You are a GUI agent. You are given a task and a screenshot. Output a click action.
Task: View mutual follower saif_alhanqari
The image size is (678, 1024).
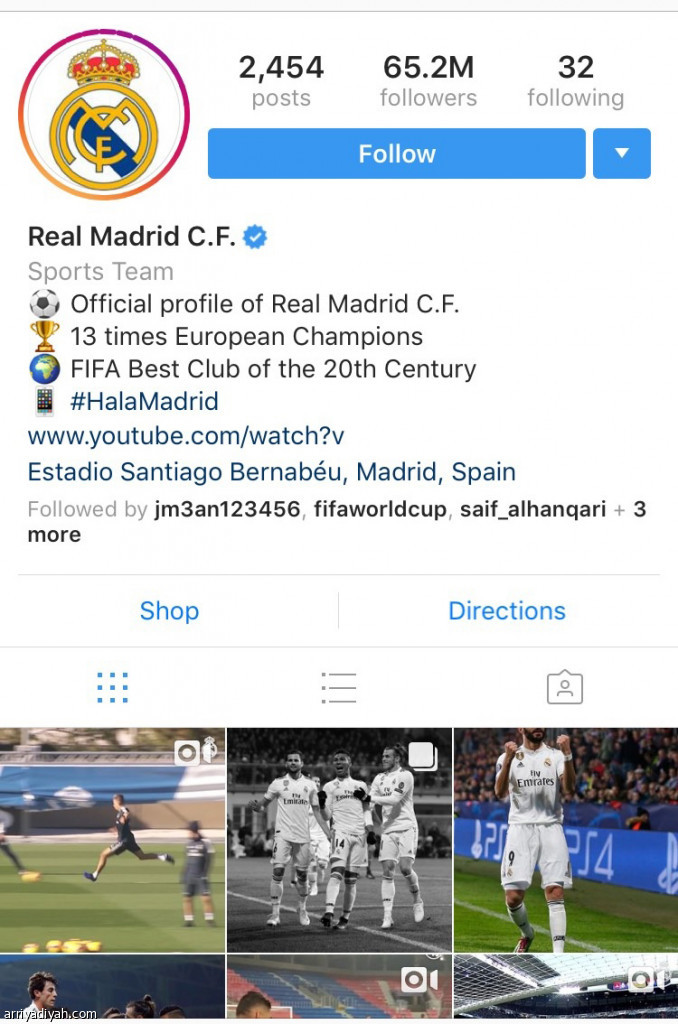pyautogui.click(x=533, y=509)
